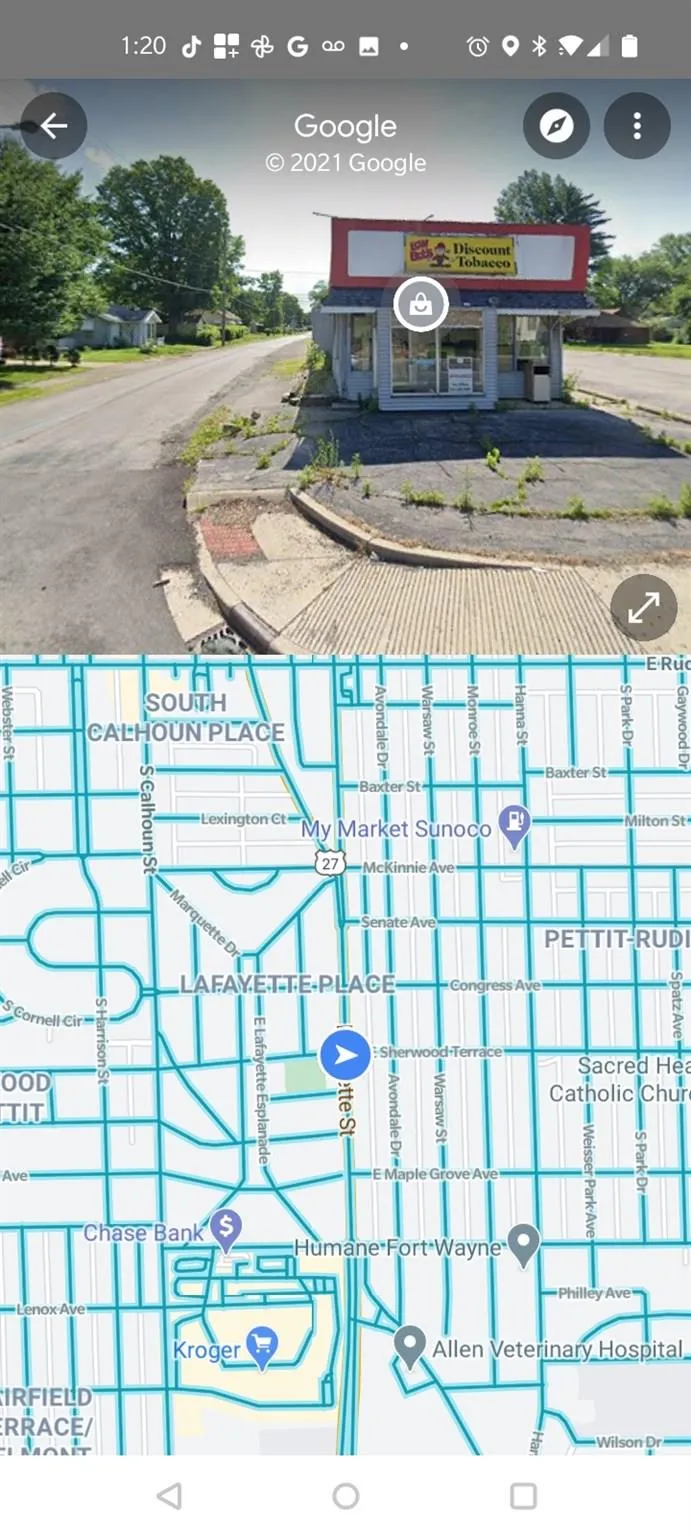The image size is (691, 1536).
Task: Tap the compass icon
Action: pos(556,126)
